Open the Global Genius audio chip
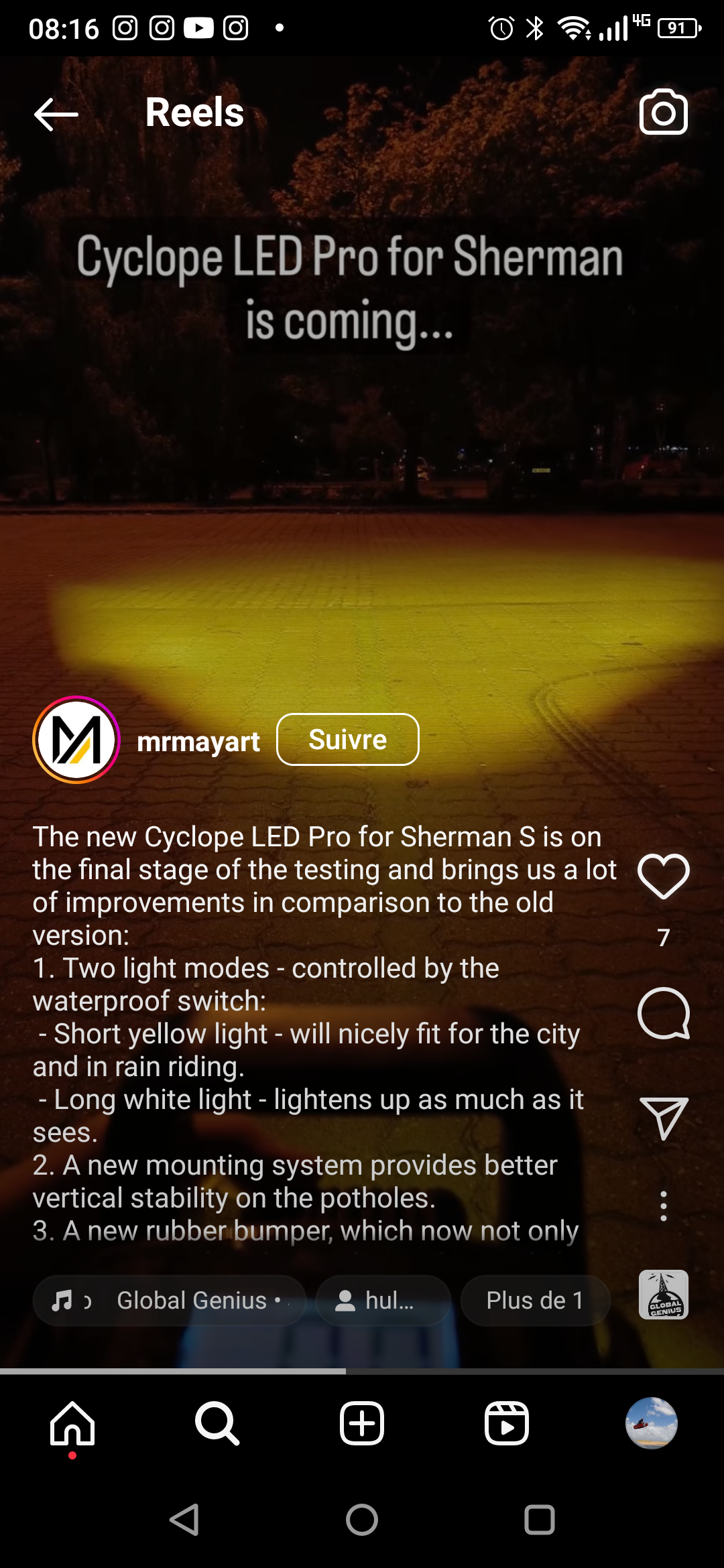Screen dimensions: 724x1568 coord(170,1301)
